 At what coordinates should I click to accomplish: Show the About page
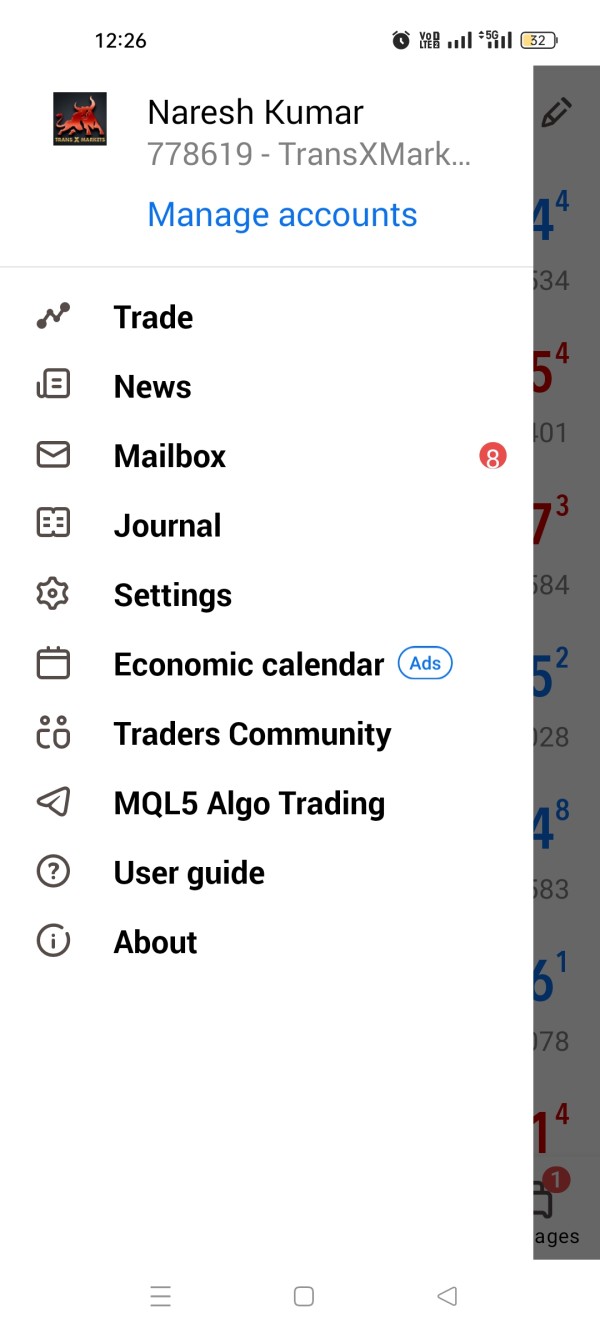(x=155, y=942)
